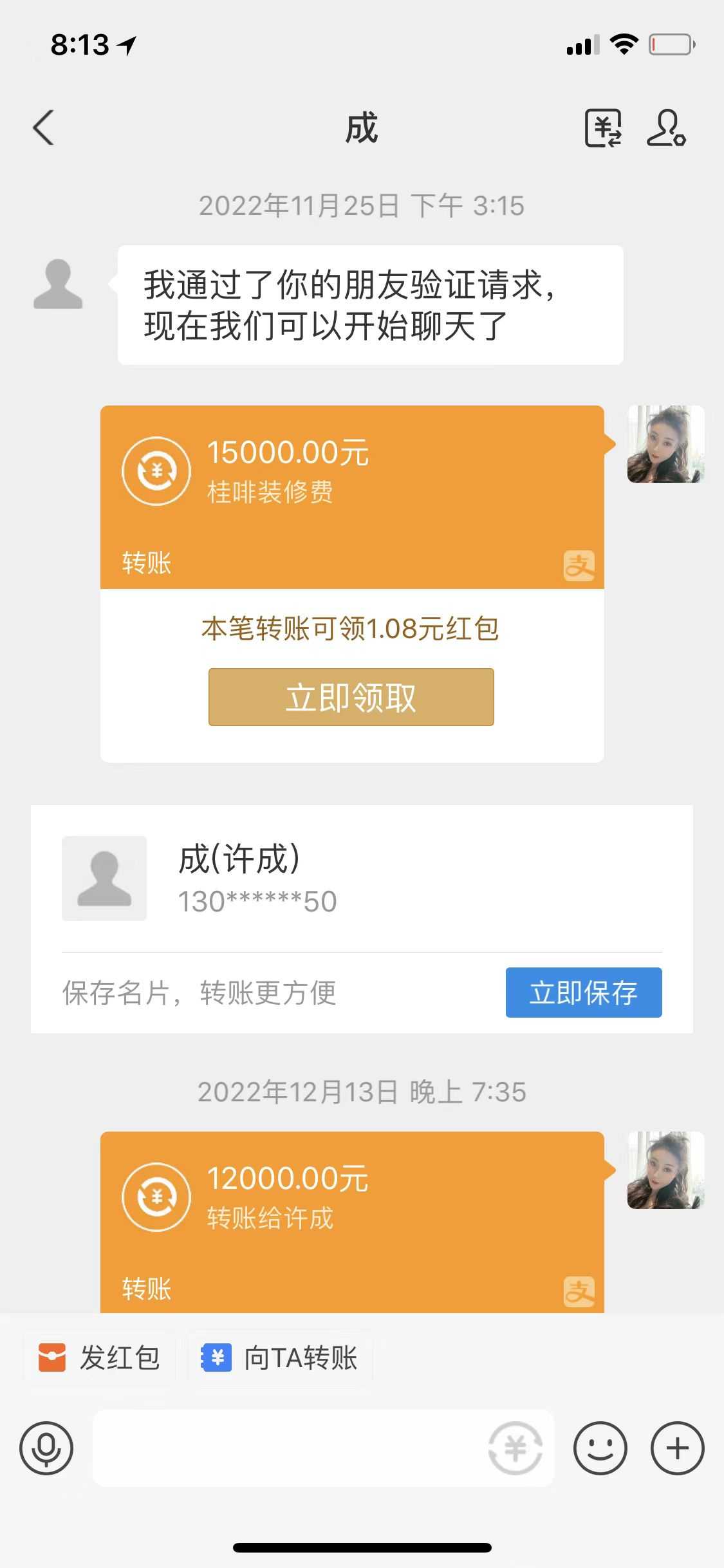724x1568 pixels.
Task: Tap the yuan transfer icon in input box
Action: (x=515, y=1448)
